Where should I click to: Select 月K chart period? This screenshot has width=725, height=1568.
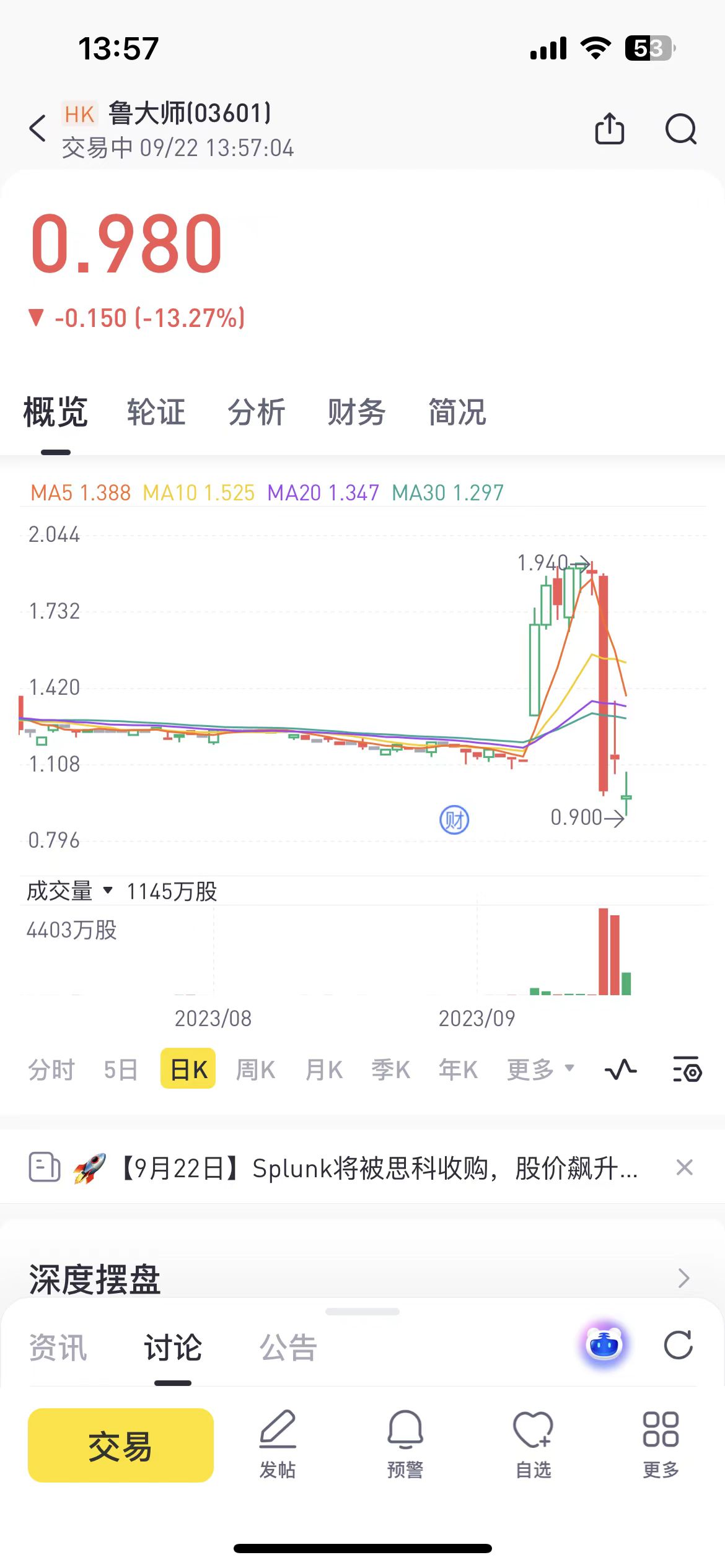[323, 1069]
